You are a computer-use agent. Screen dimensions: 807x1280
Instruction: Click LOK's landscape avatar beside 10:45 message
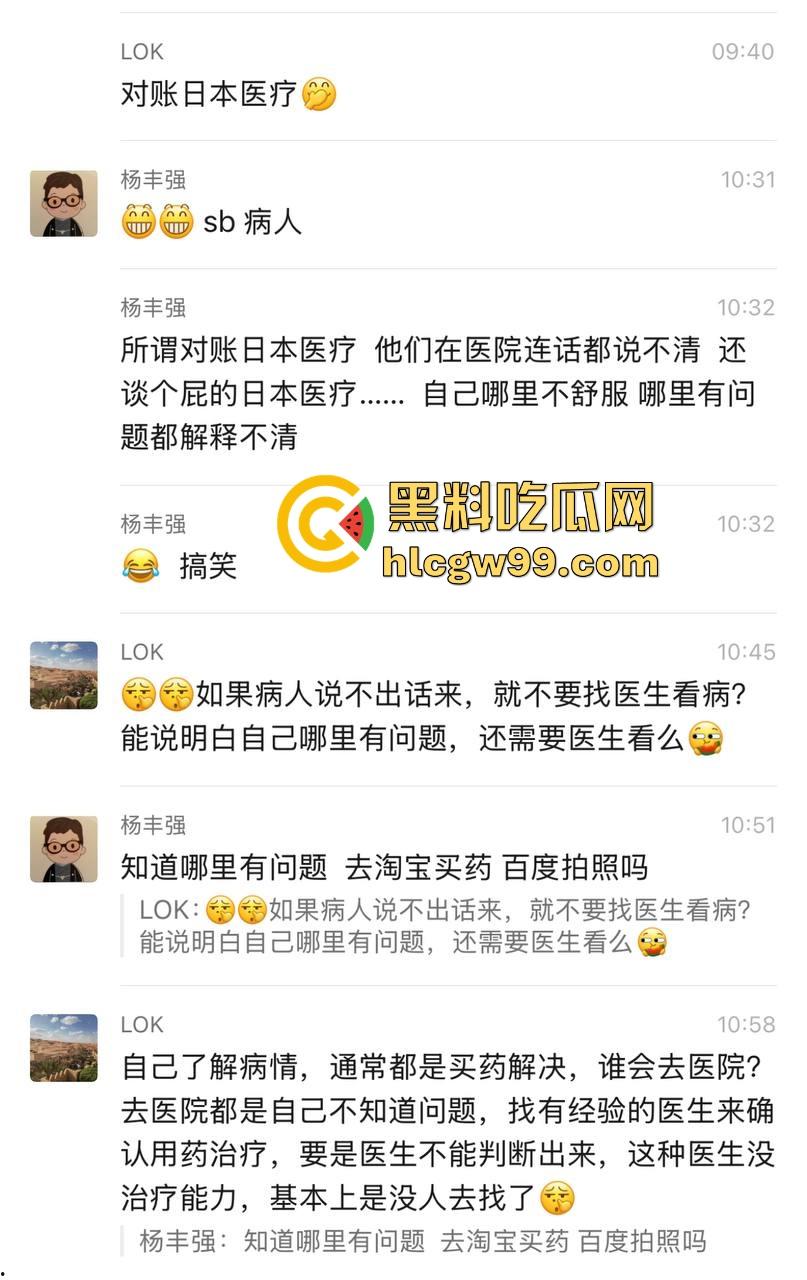(x=63, y=675)
